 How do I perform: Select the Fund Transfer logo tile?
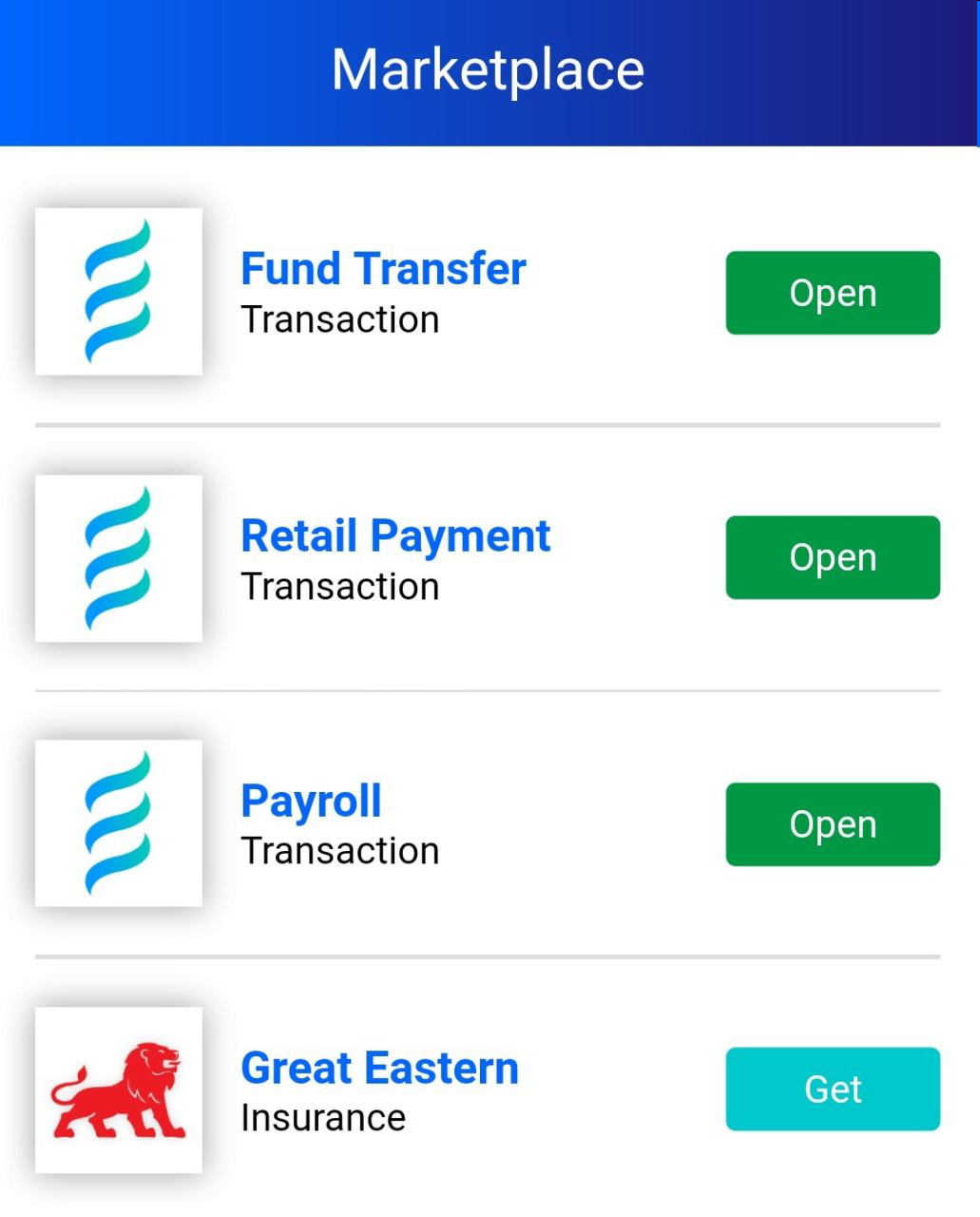(119, 291)
